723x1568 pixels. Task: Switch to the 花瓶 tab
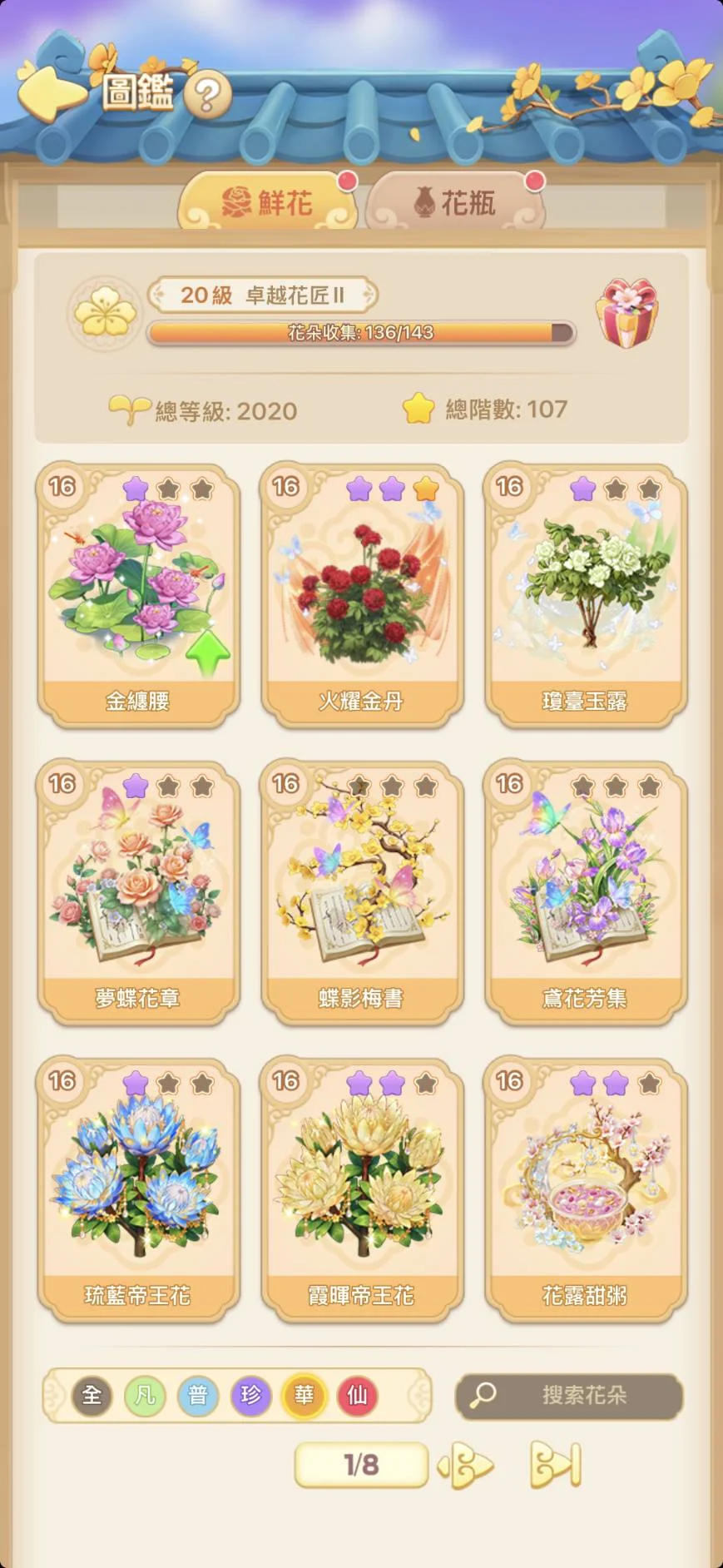click(x=455, y=202)
